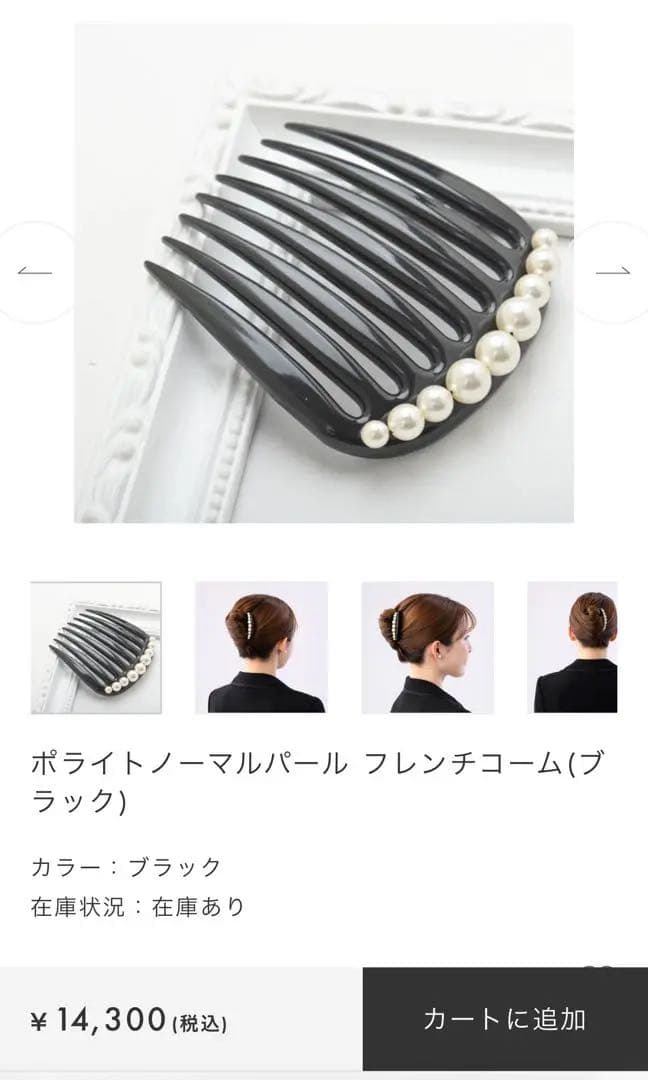Screen dimensions: 648x1080
Task: Tap カートに追加 to add to cart
Action: [x=504, y=1019]
